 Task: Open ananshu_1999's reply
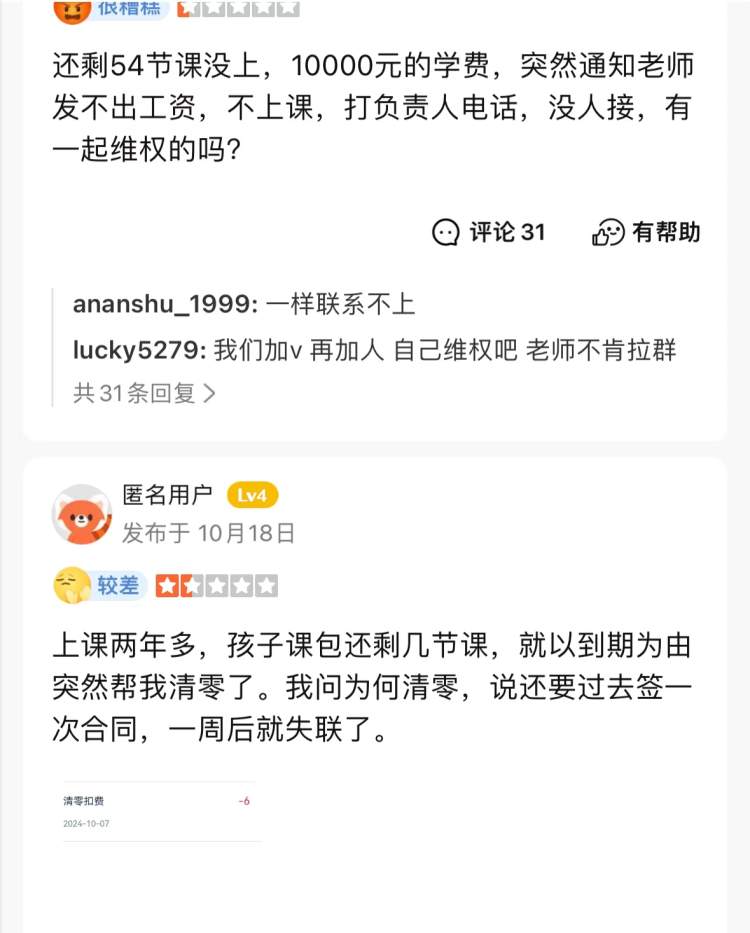coord(243,305)
